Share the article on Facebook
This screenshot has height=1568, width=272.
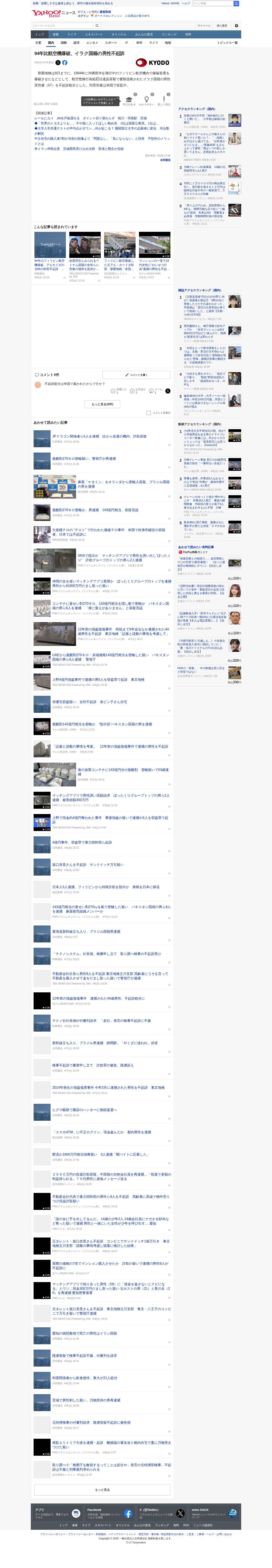[65, 63]
